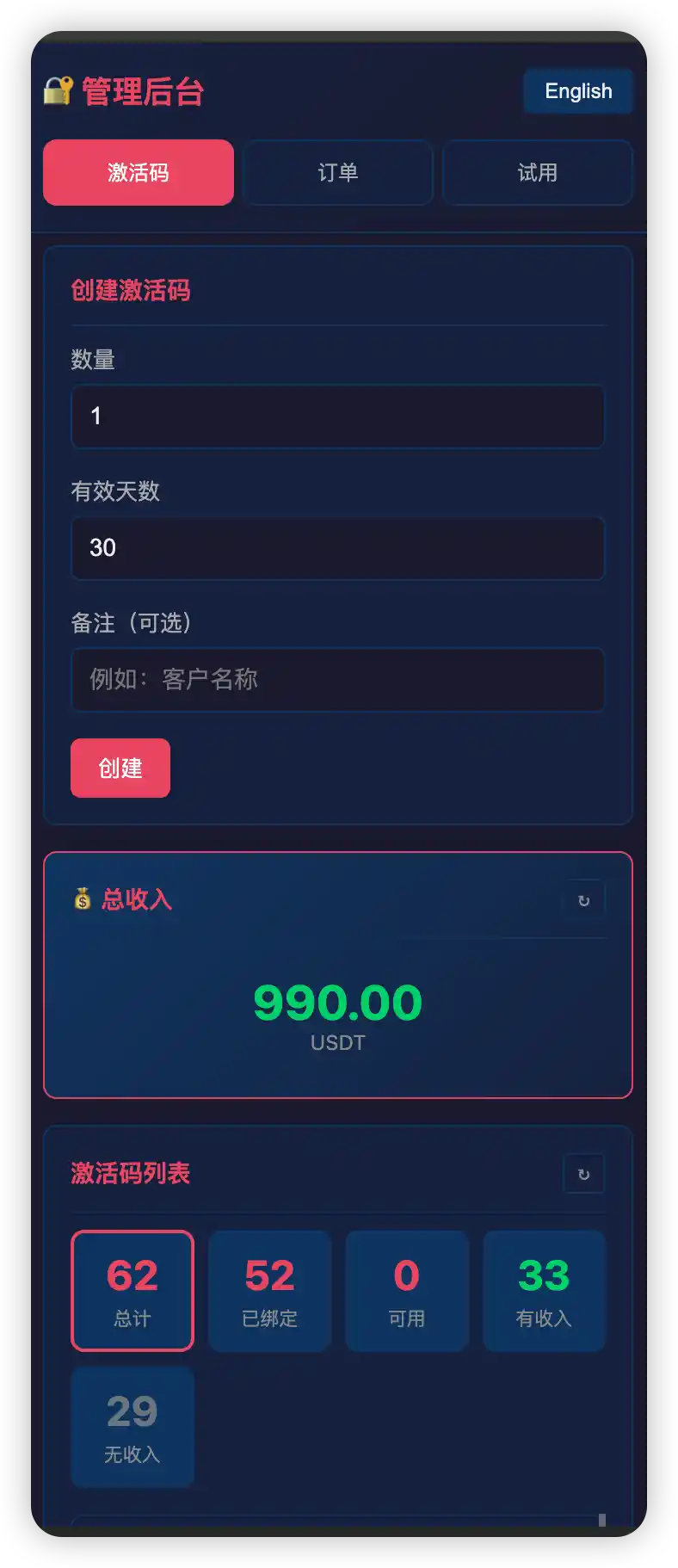Focus the 备注 notes field

[337, 680]
